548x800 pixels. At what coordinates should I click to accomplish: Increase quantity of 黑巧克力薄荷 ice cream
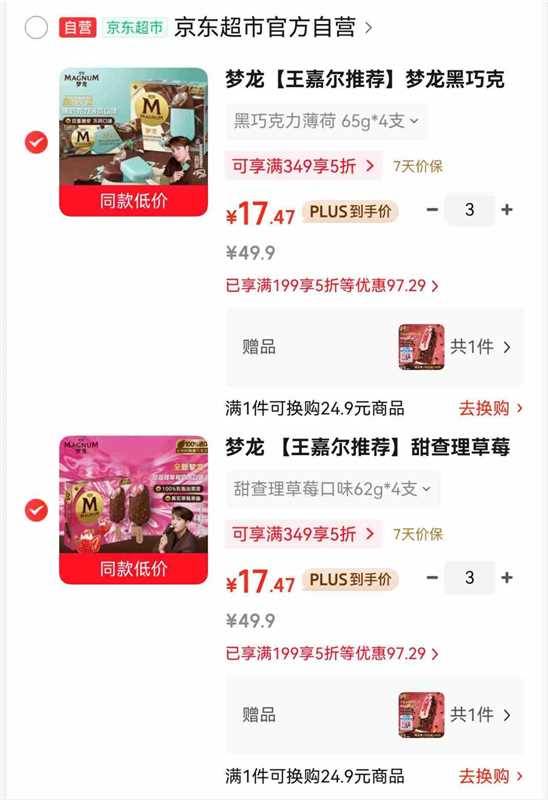pyautogui.click(x=507, y=210)
